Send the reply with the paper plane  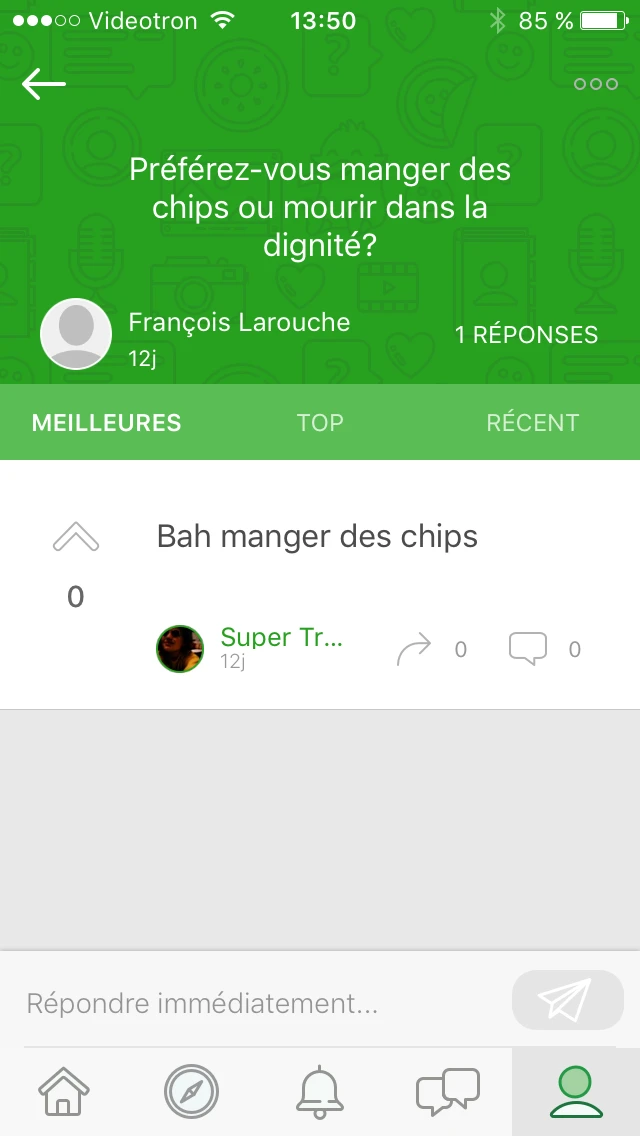(567, 1000)
